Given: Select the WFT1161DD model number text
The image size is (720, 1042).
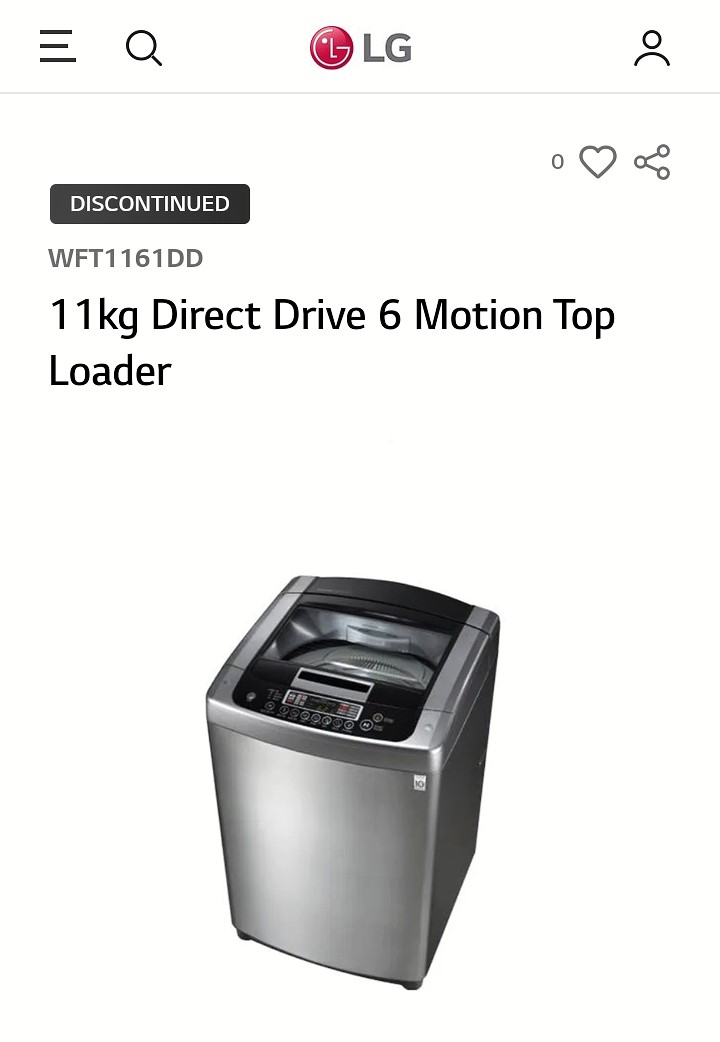Looking at the screenshot, I should (x=125, y=258).
